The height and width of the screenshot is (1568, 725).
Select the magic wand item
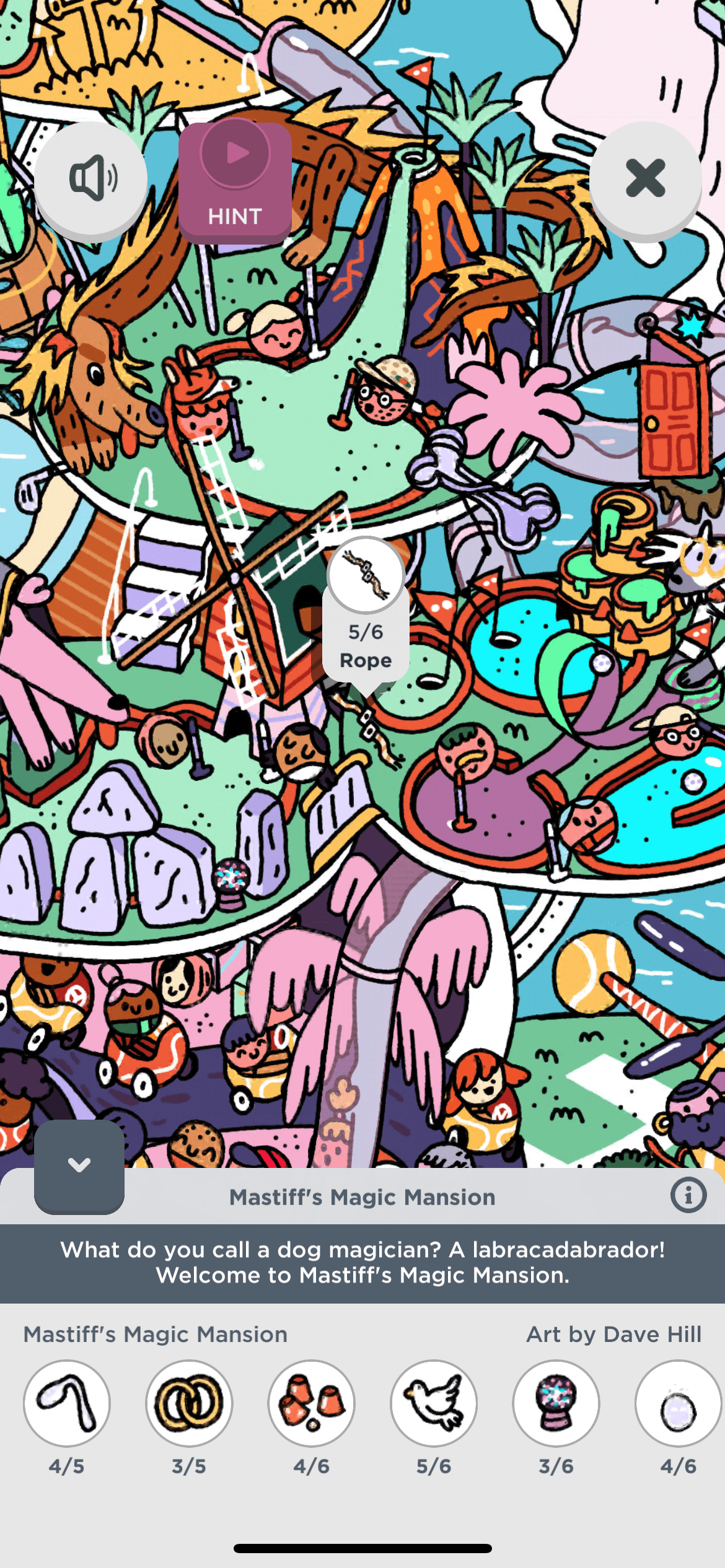click(x=67, y=1403)
